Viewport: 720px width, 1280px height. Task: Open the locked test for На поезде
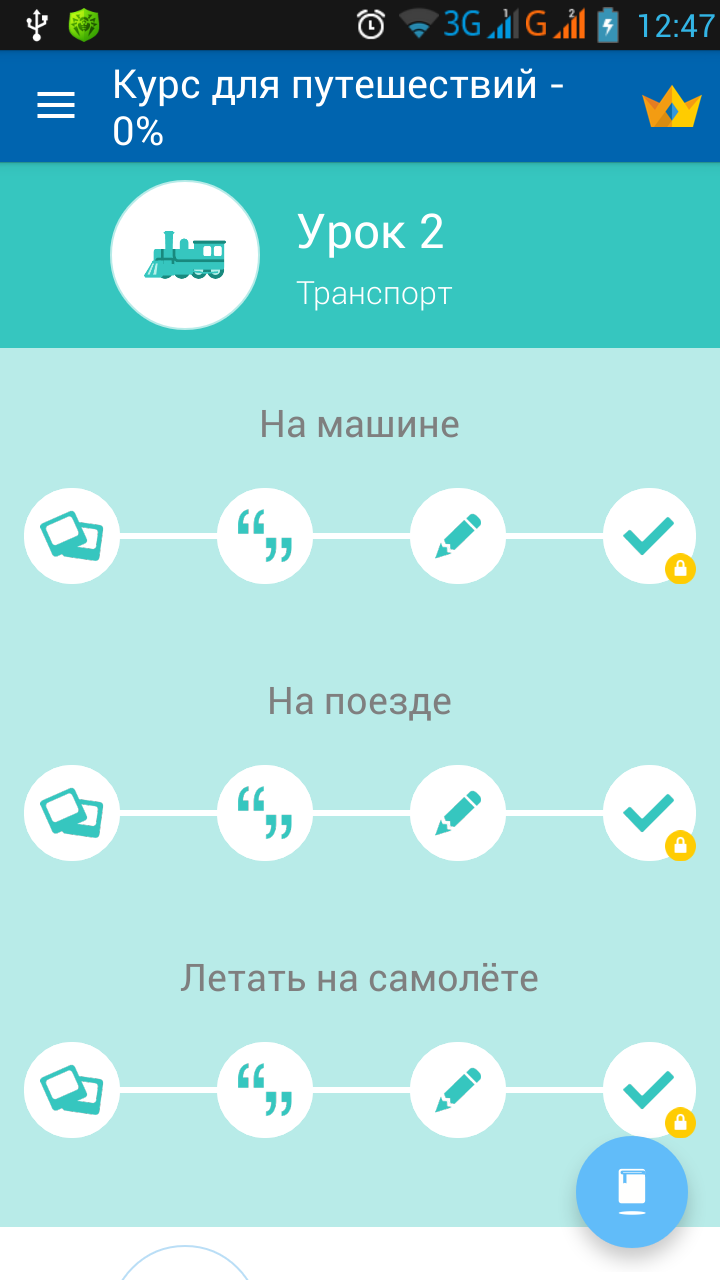tap(650, 813)
